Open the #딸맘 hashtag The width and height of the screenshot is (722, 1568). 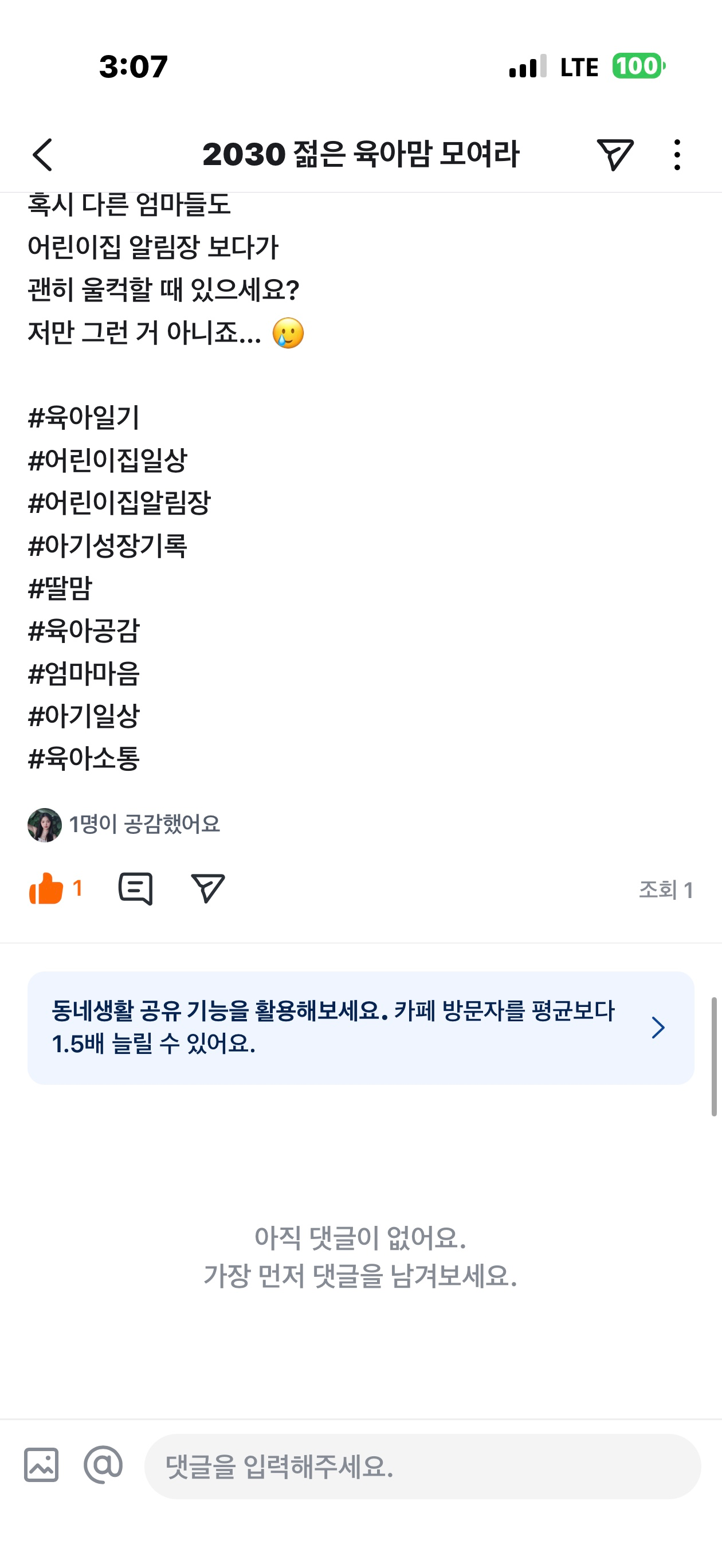point(60,588)
